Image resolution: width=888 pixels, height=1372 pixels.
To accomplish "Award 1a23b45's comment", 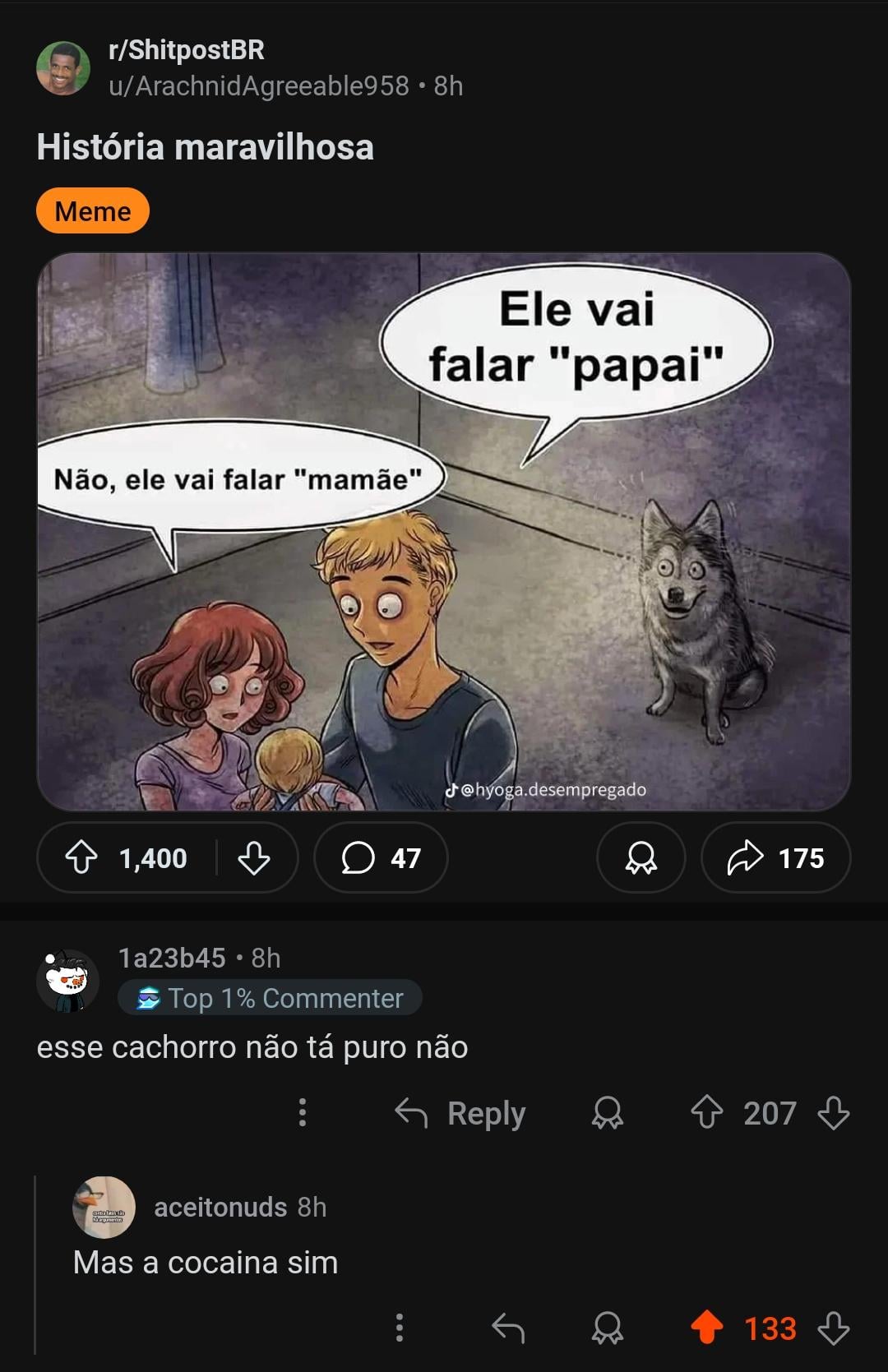I will coord(608,1113).
